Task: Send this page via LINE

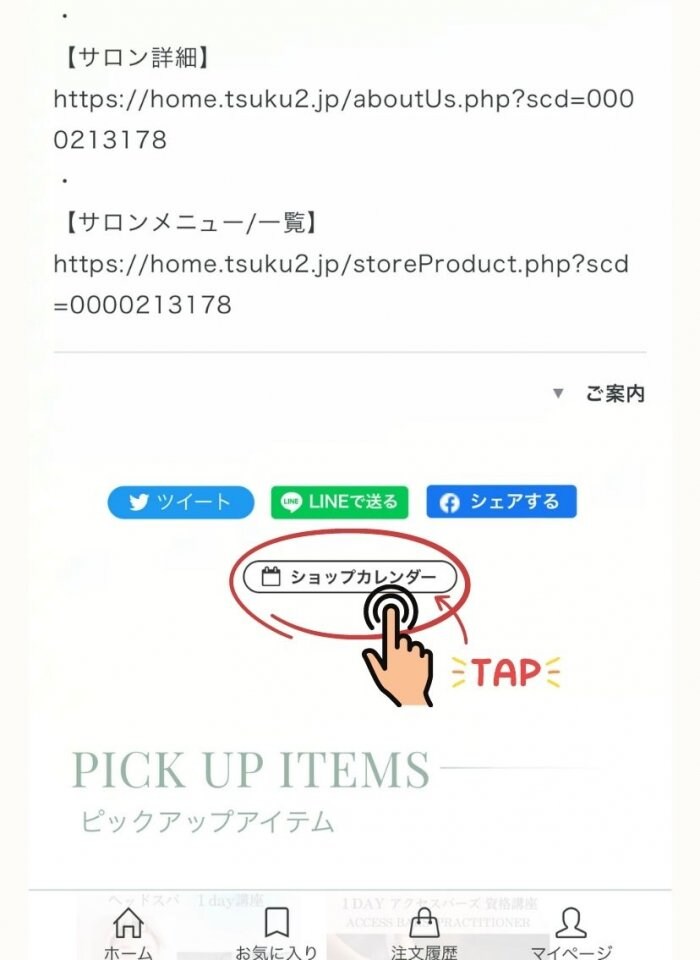Action: [340, 502]
